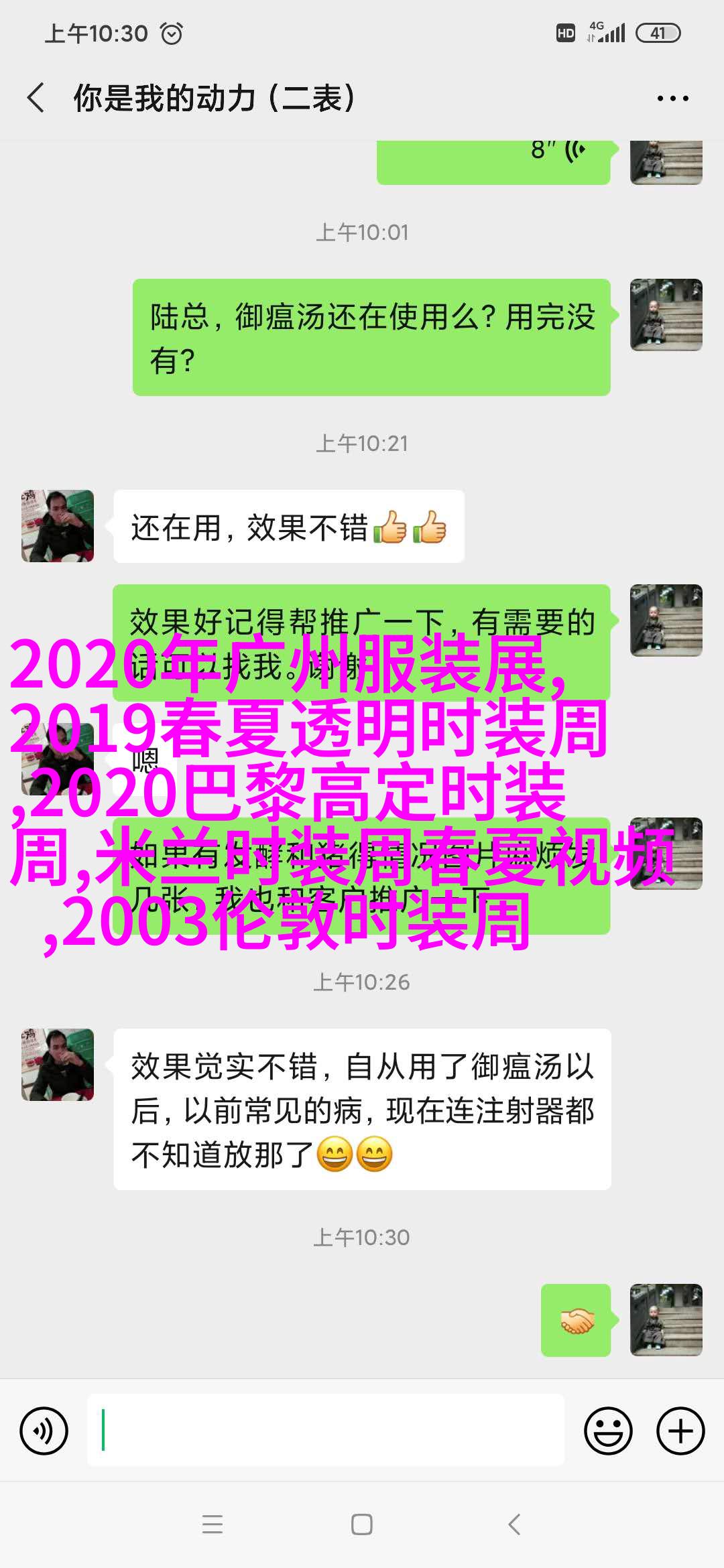Viewport: 724px width, 1568px height.
Task: Open chat info via three-dots menu
Action: 672,99
